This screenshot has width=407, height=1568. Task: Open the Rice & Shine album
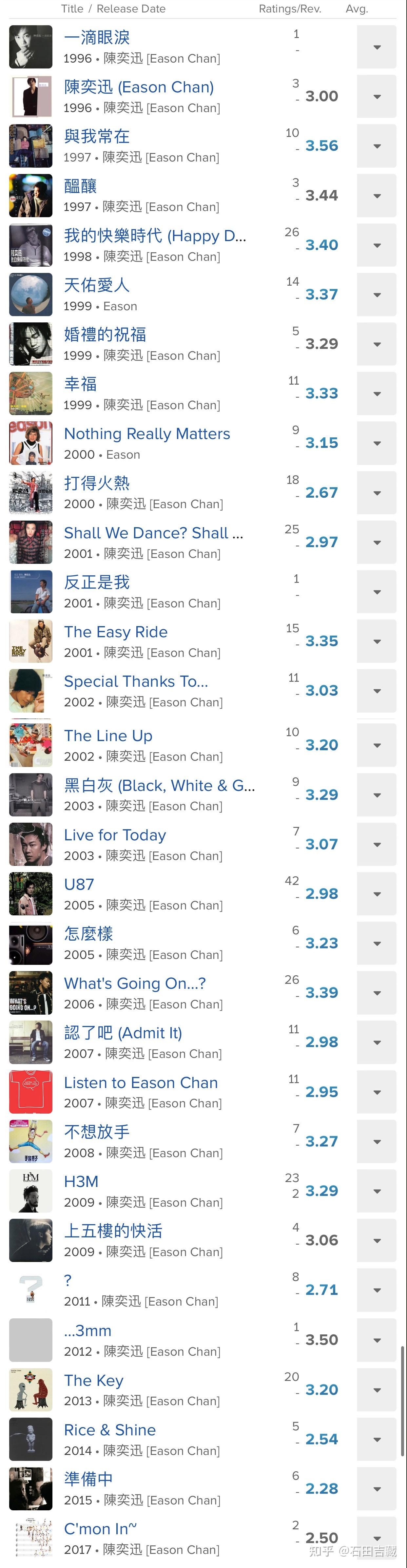[110, 1430]
